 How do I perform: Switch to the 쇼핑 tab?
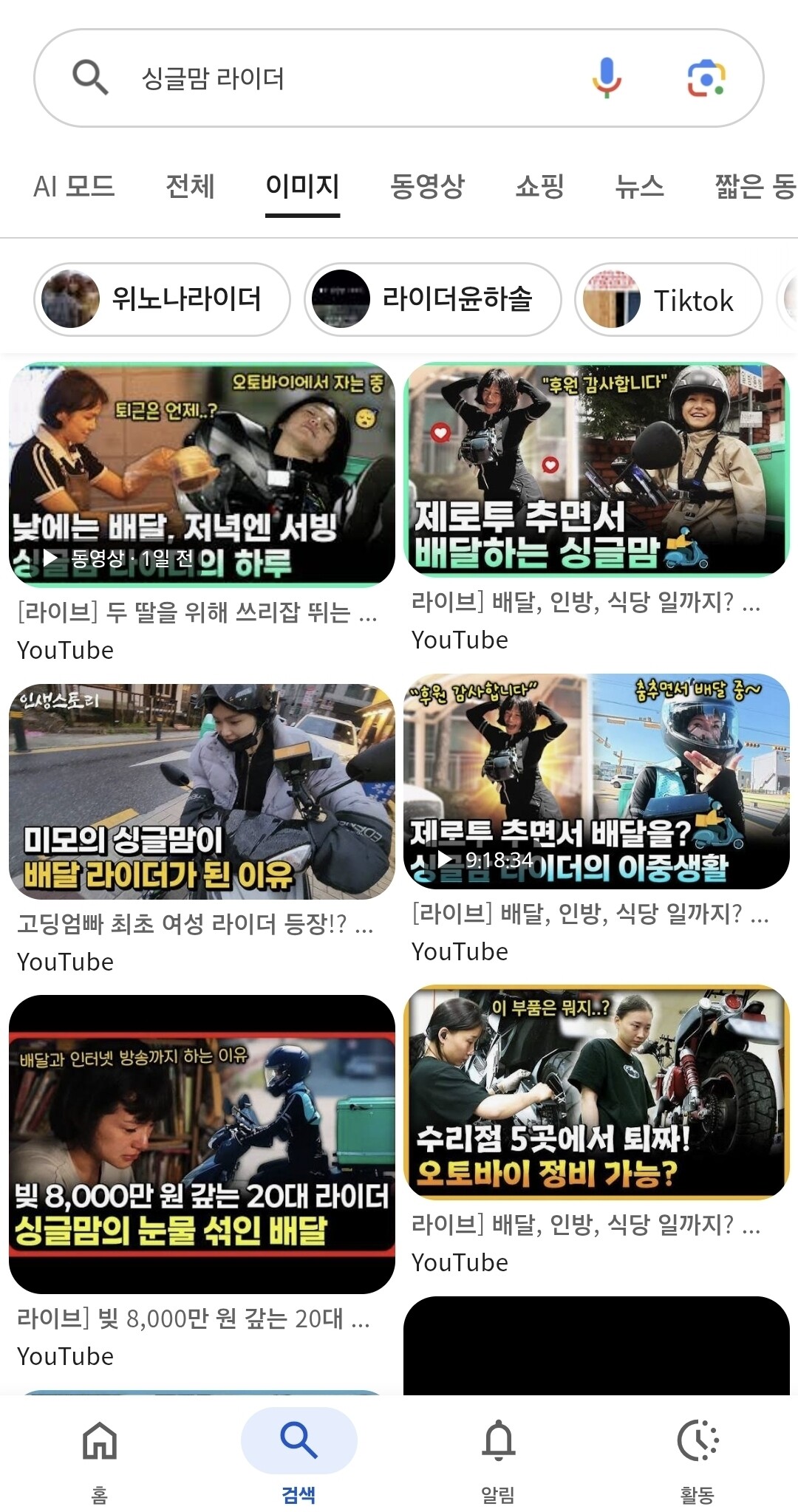point(540,186)
